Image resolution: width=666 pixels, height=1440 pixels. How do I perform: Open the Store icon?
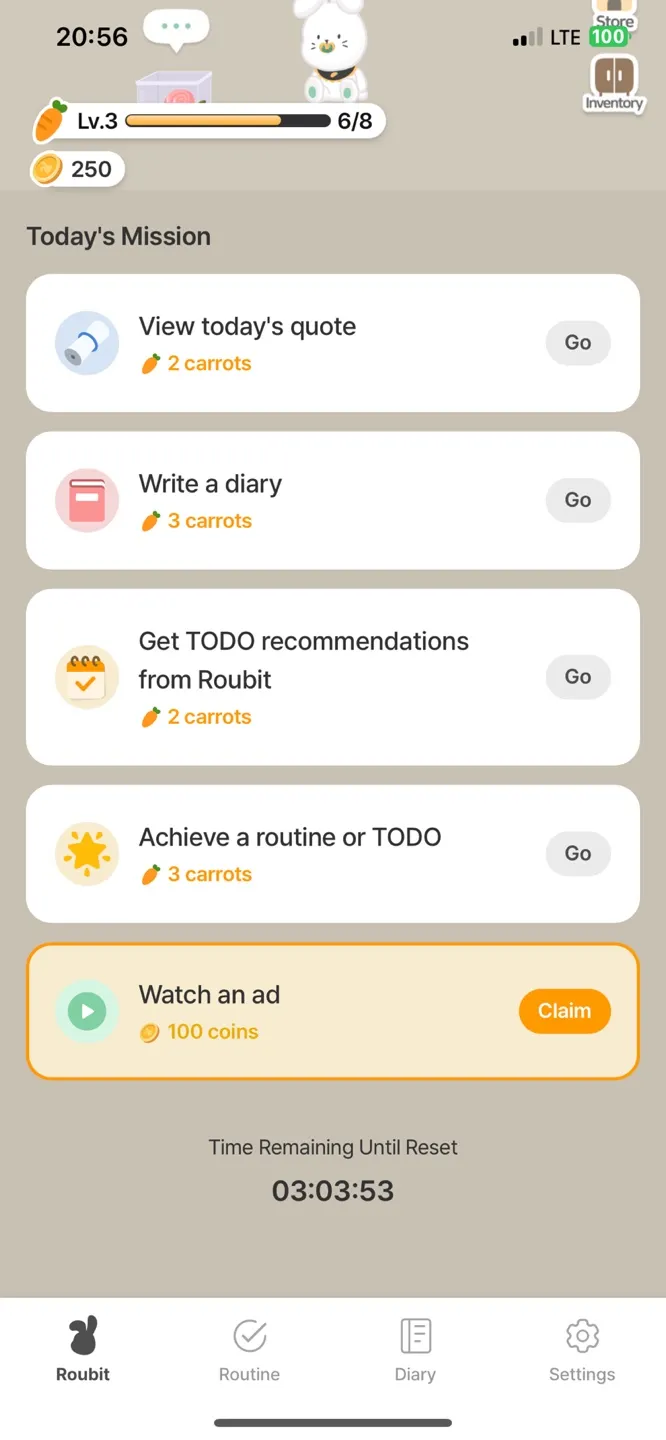point(614,16)
